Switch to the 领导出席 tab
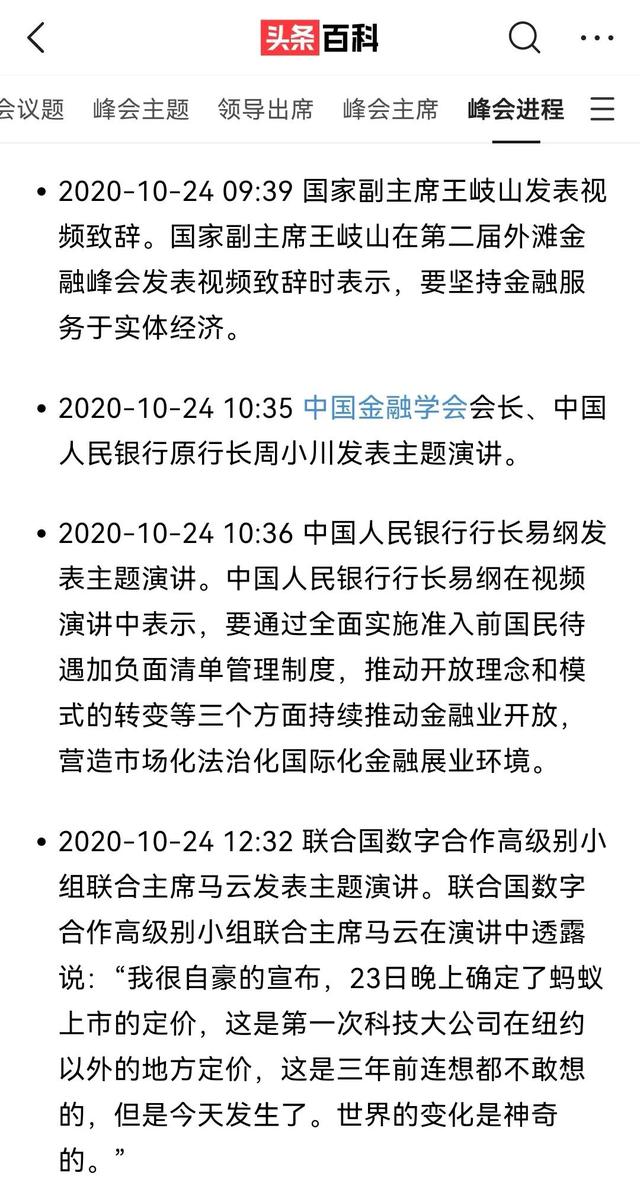Viewport: 640px width, 1195px height. click(265, 109)
